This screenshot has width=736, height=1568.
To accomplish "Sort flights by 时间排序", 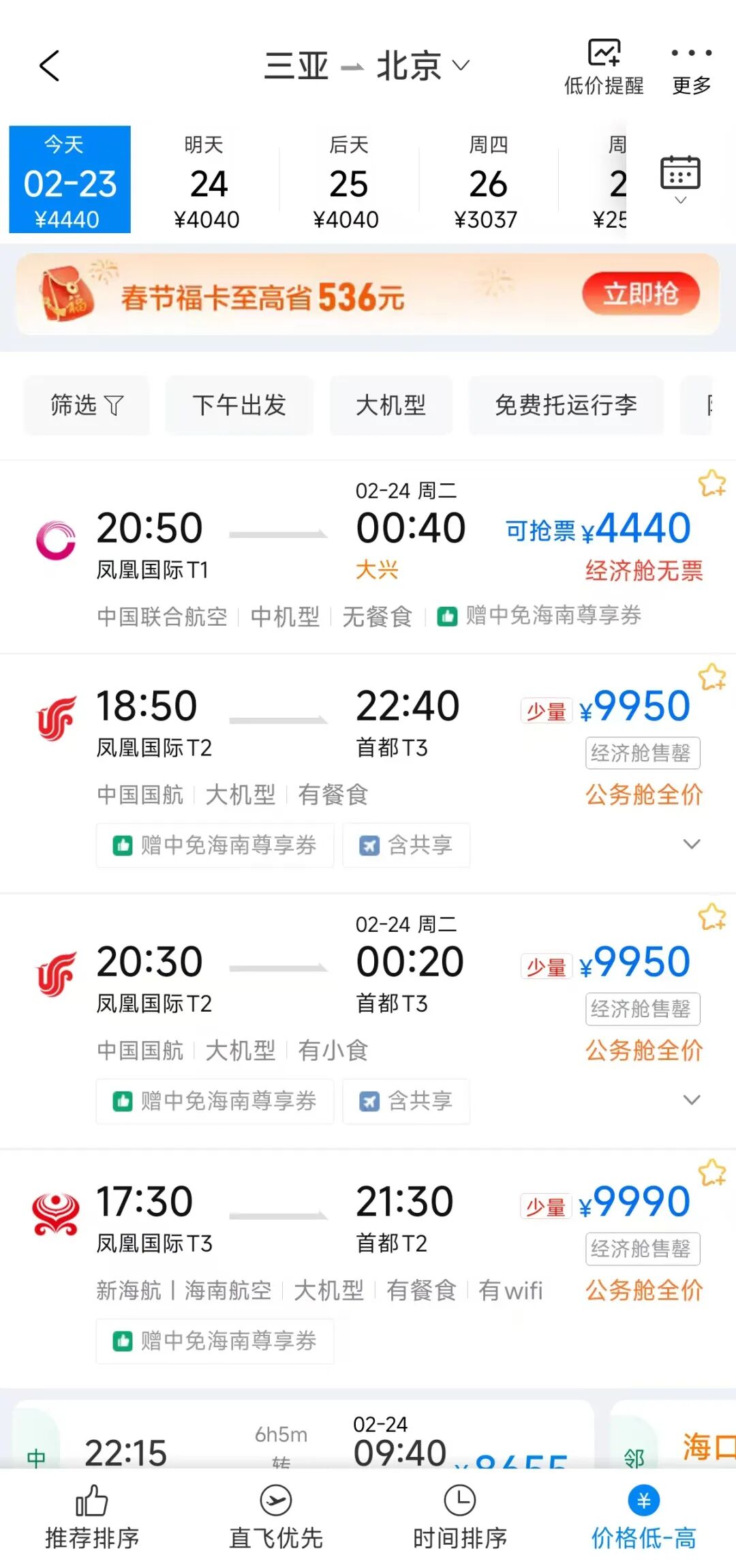I will point(460,1519).
